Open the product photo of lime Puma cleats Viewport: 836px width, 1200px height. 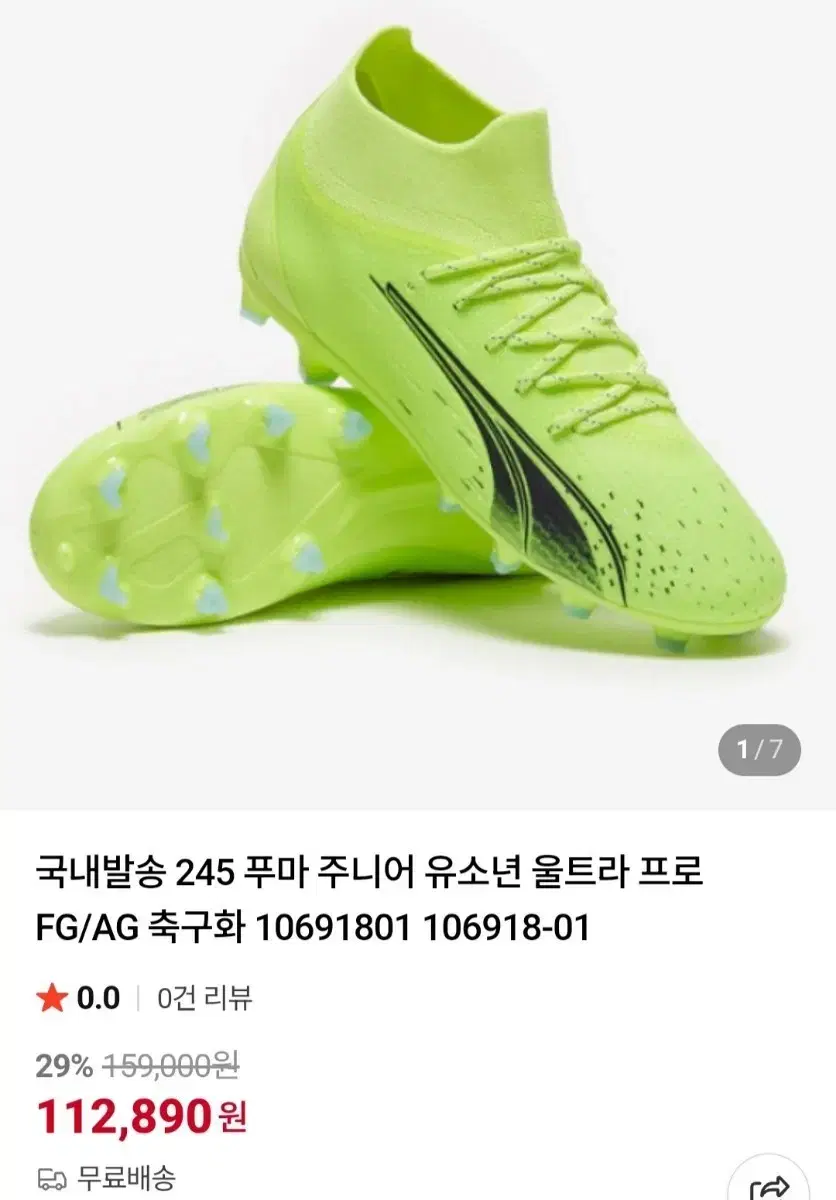[418, 400]
